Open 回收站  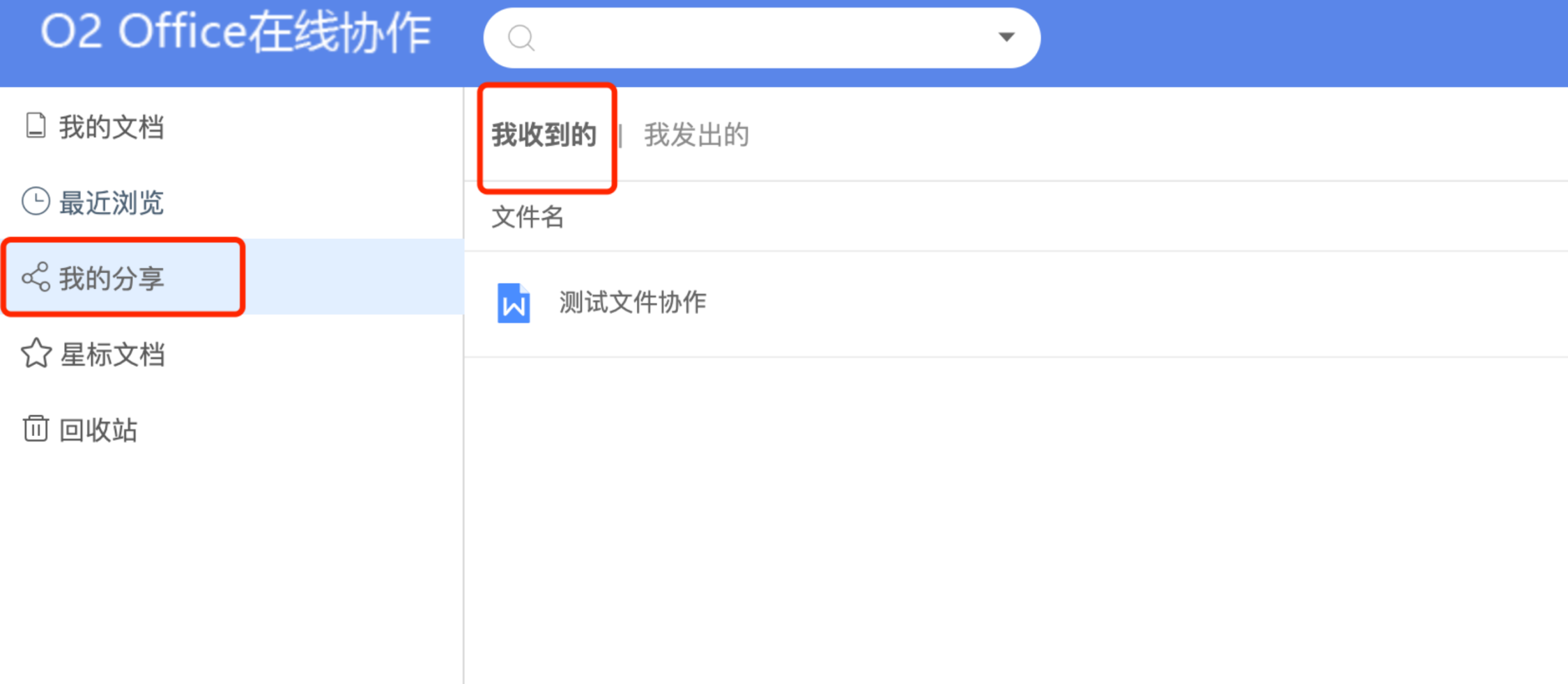pos(98,430)
